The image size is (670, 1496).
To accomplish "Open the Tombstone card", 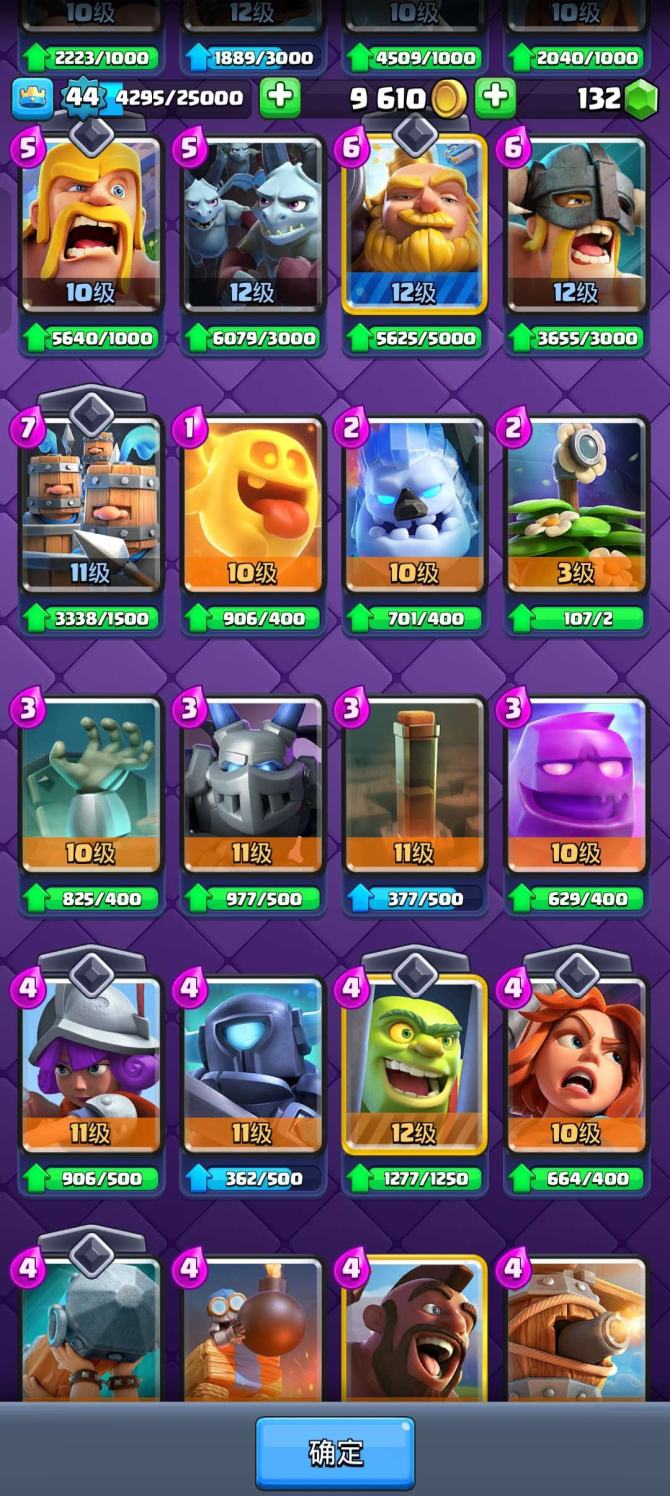I will pyautogui.click(x=91, y=785).
